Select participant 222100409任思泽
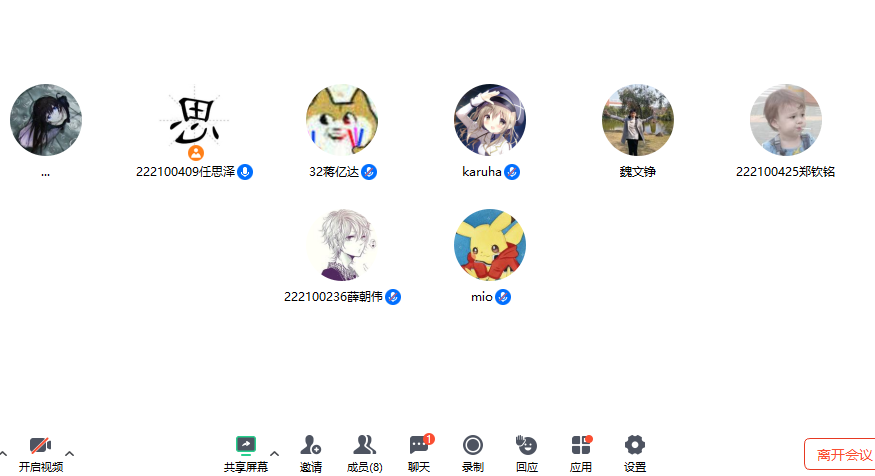 pos(196,120)
